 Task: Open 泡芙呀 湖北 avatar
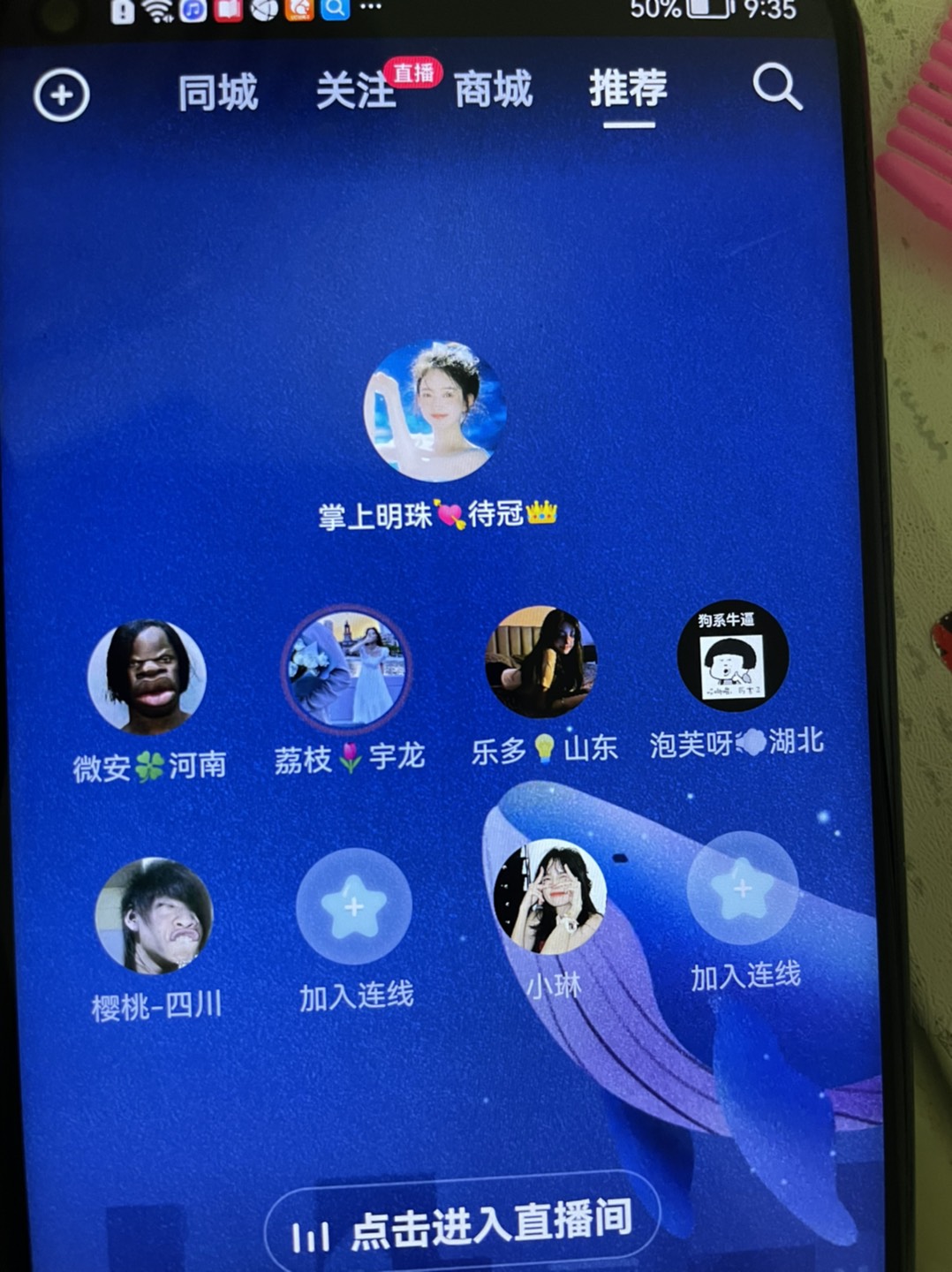732,657
